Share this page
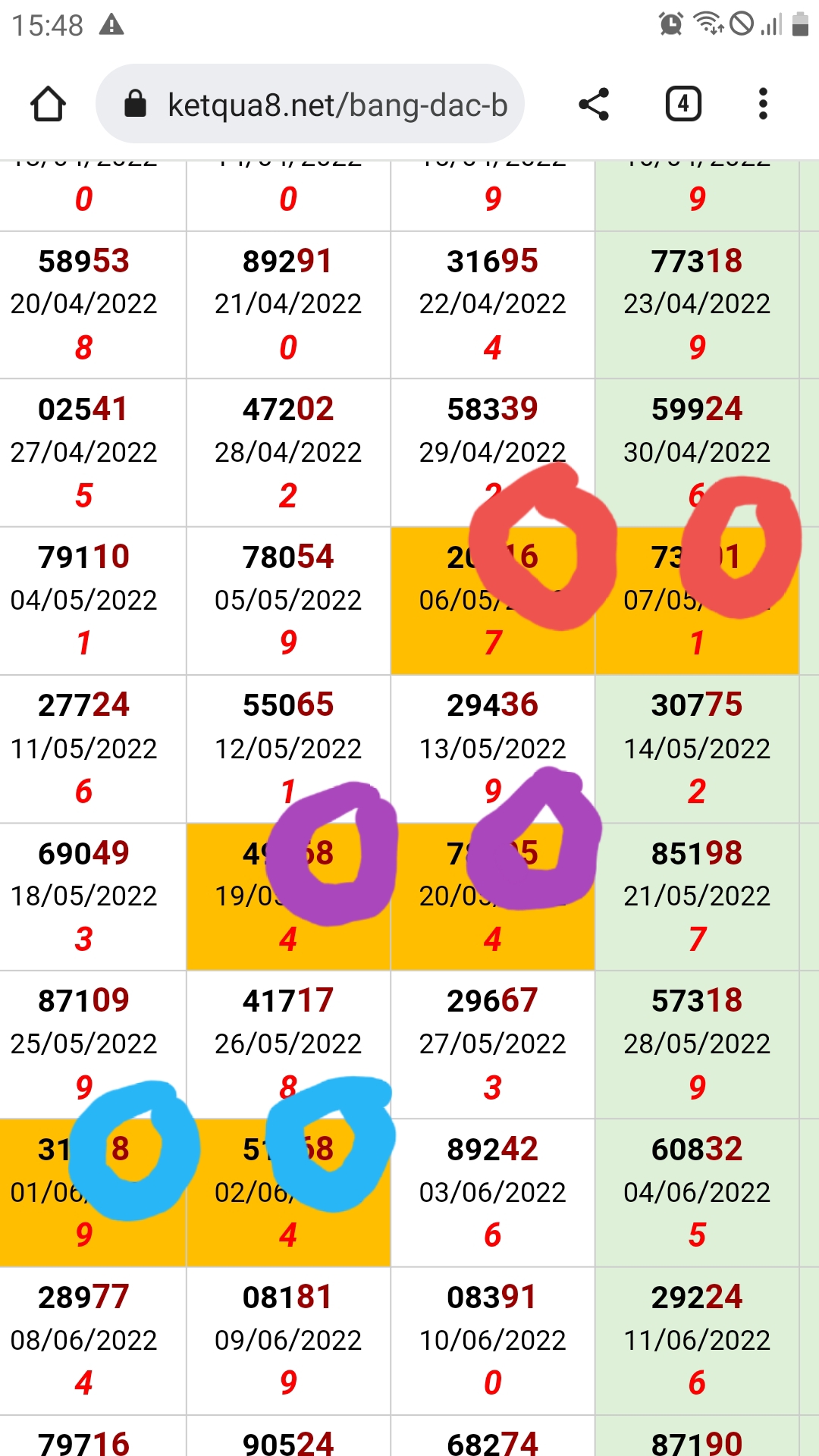The height and width of the screenshot is (1456, 819). pos(594,104)
